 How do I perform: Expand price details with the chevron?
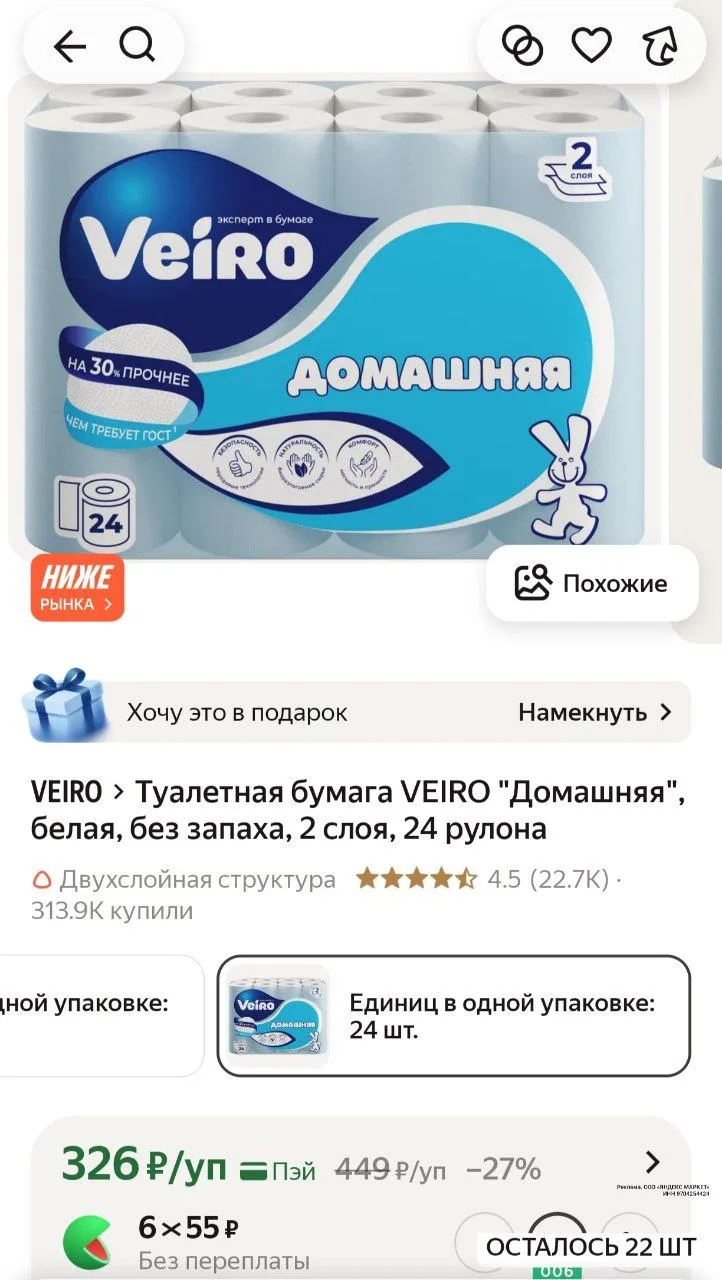(652, 1162)
